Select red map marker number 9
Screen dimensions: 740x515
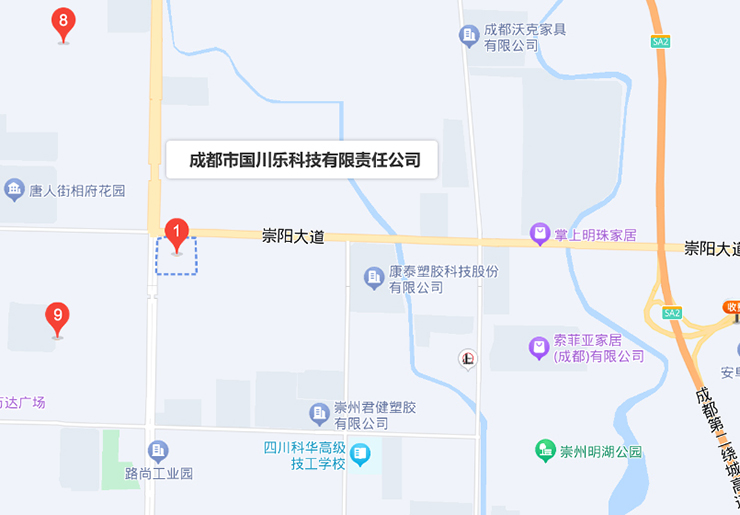pos(58,319)
